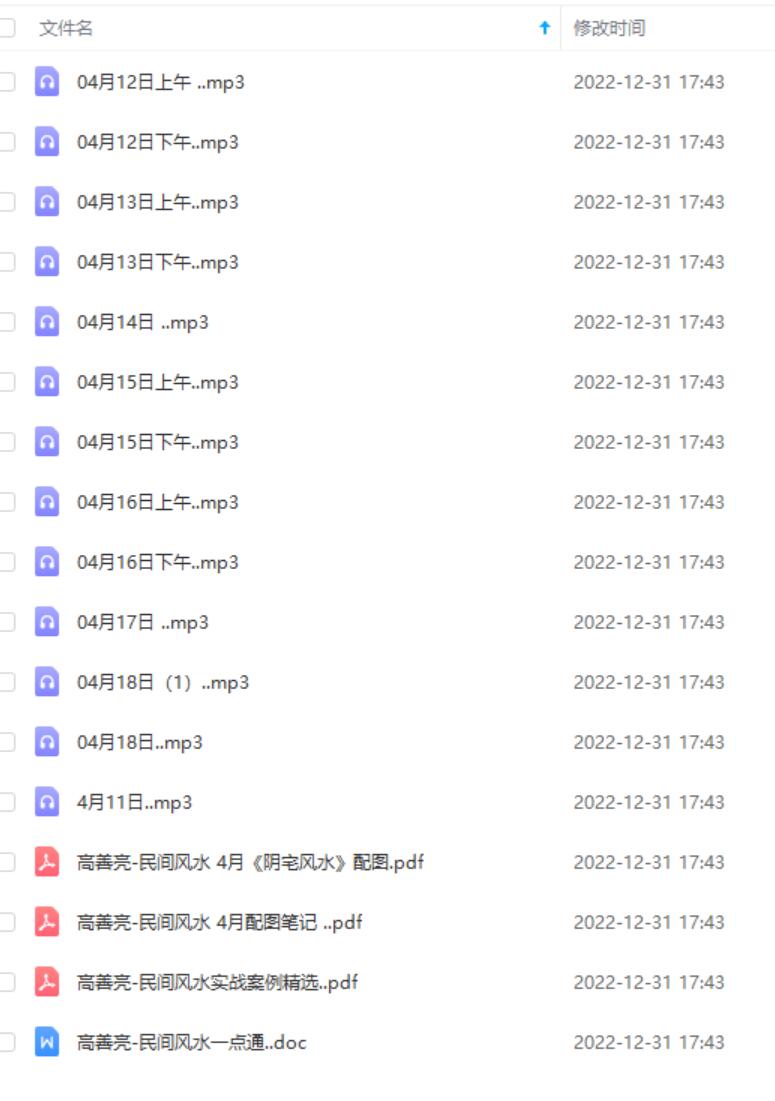775x1101 pixels.
Task: Open 04月18日（1）..mp3
Action: point(163,682)
